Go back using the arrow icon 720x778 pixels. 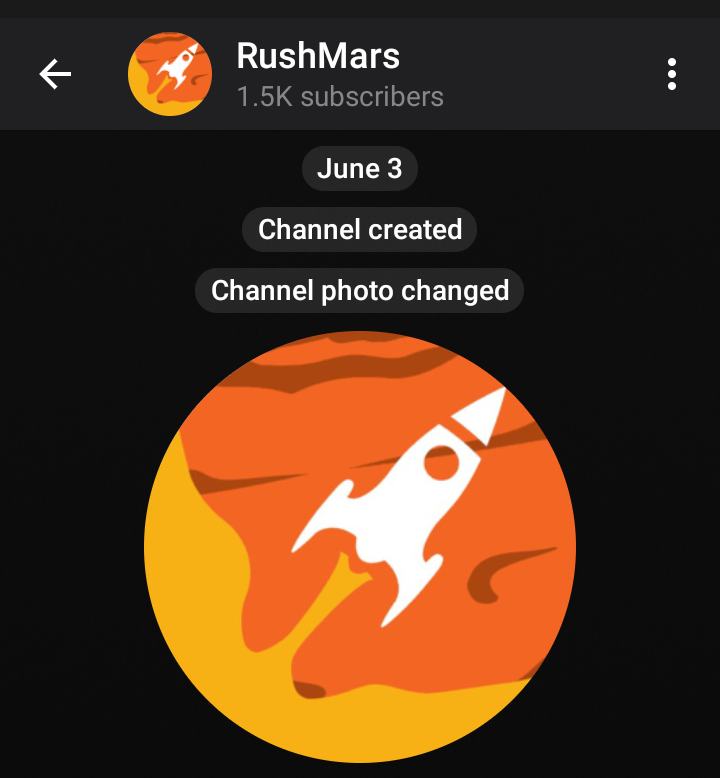tap(55, 74)
